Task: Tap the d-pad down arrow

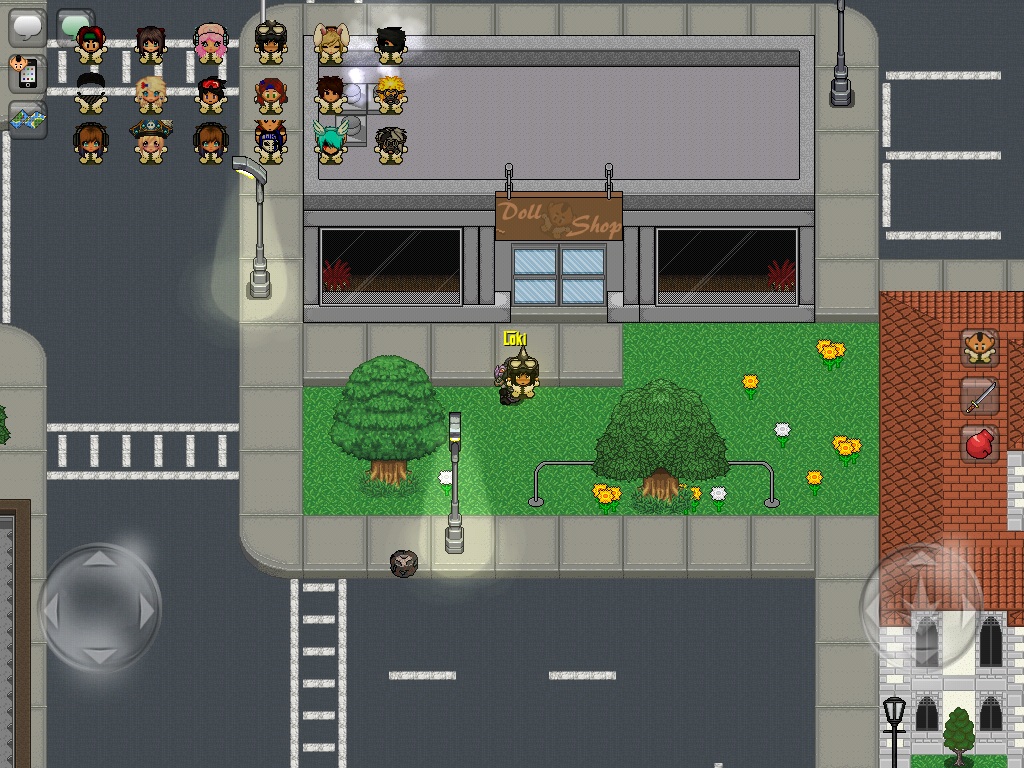Action: [x=100, y=655]
